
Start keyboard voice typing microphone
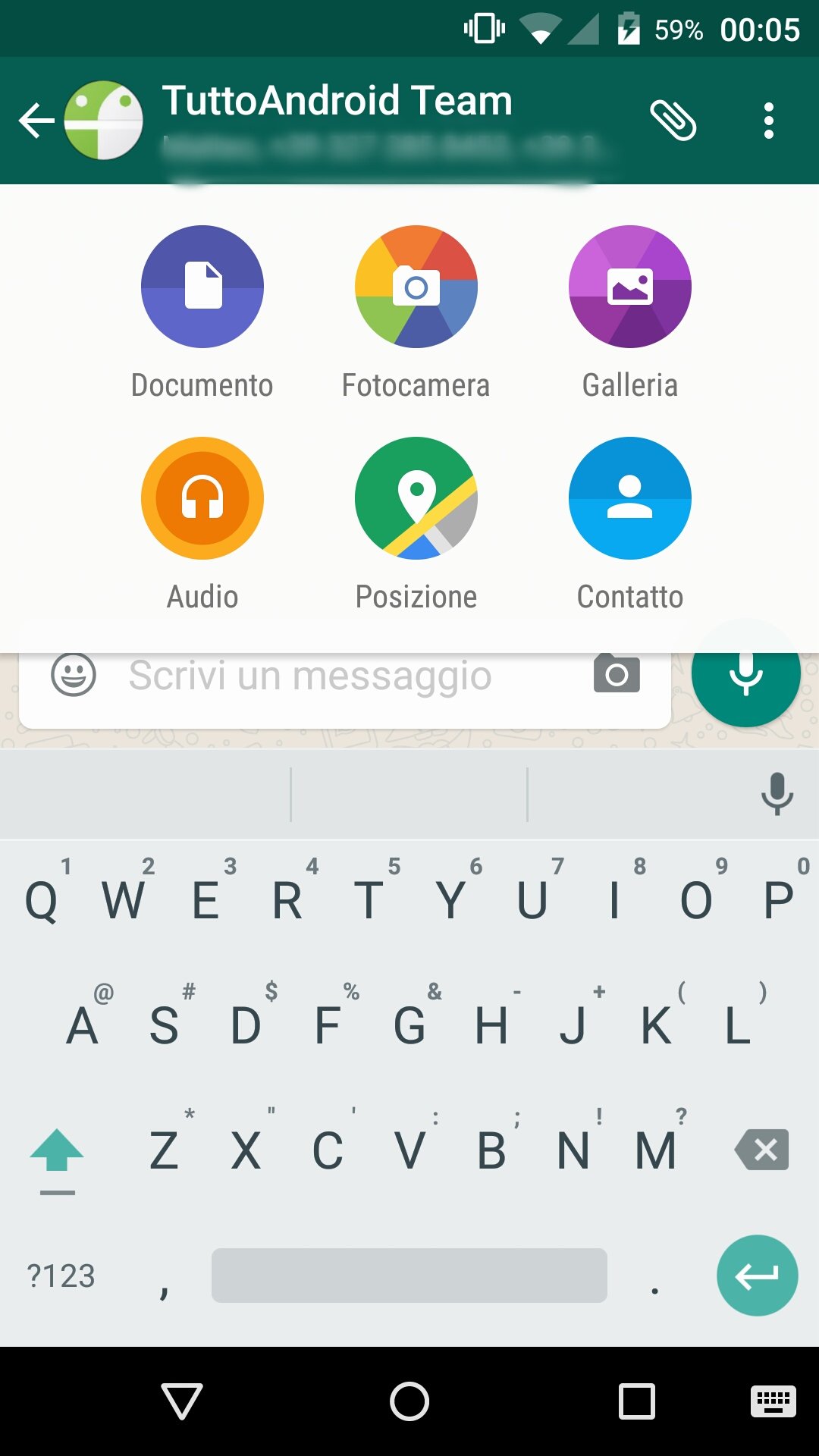(x=777, y=794)
